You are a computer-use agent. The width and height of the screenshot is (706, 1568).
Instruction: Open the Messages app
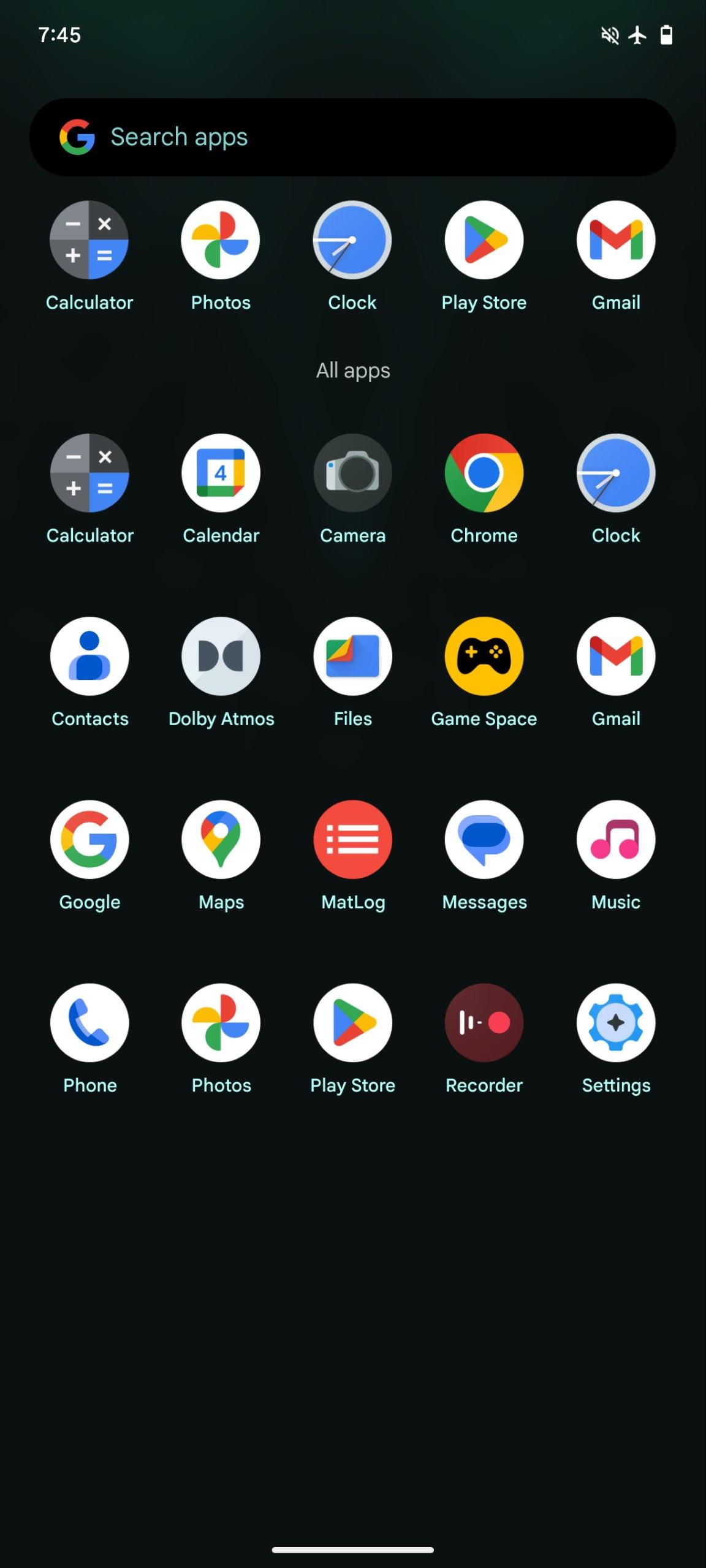[484, 839]
